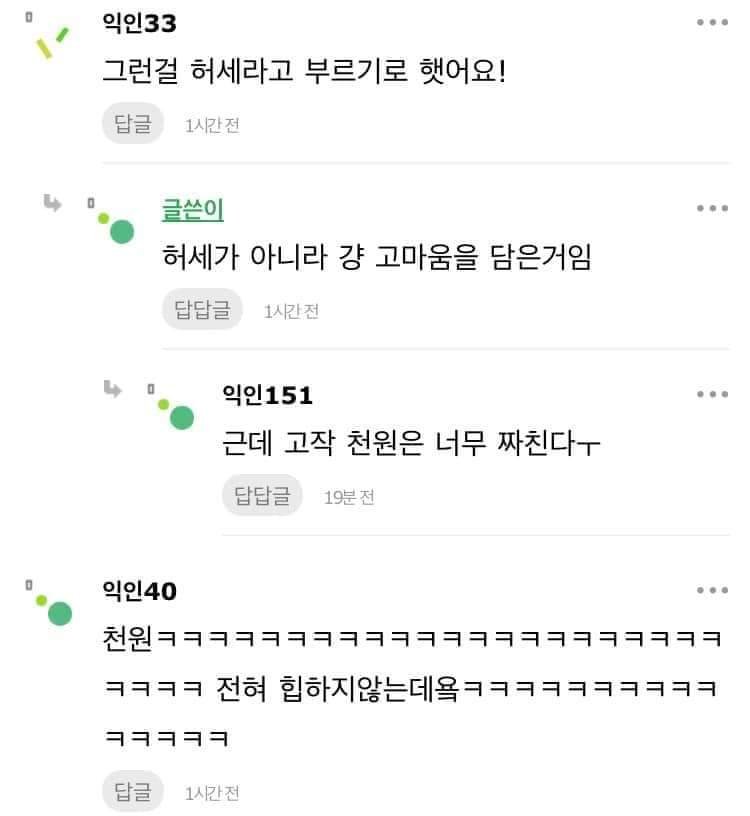Reply to 익인33's comment with 답글

click(132, 124)
